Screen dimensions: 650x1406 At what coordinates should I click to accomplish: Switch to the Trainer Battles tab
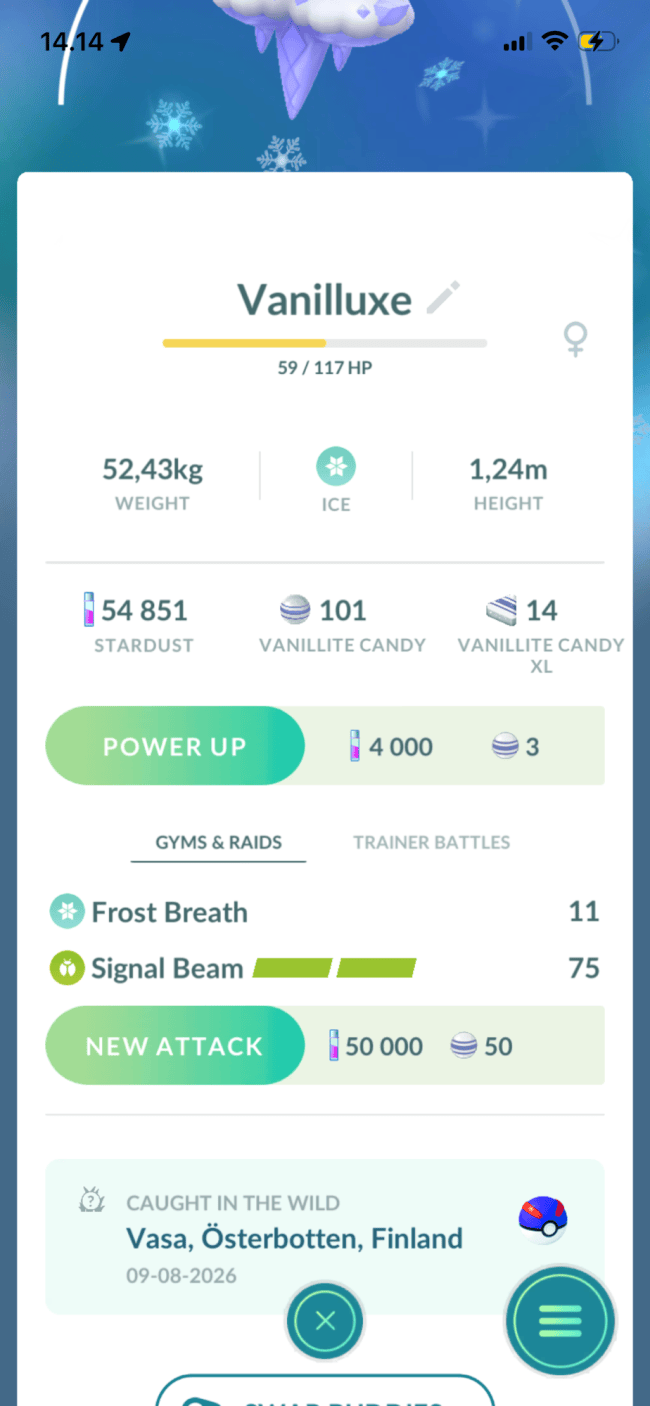coord(431,842)
